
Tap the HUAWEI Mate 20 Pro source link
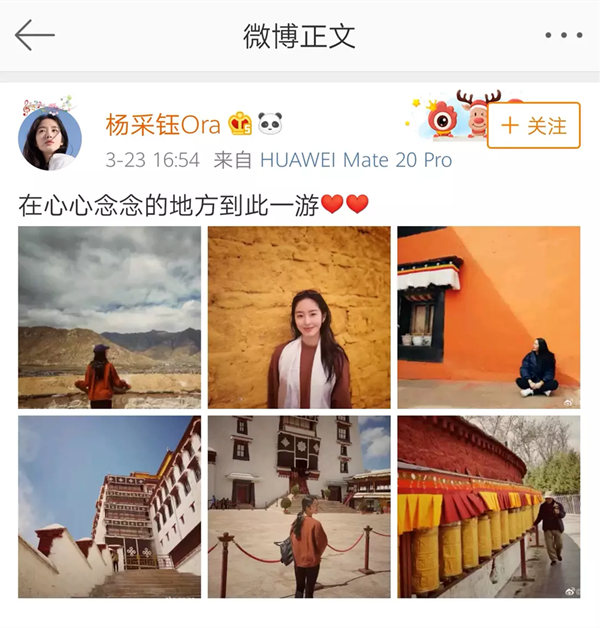click(355, 160)
